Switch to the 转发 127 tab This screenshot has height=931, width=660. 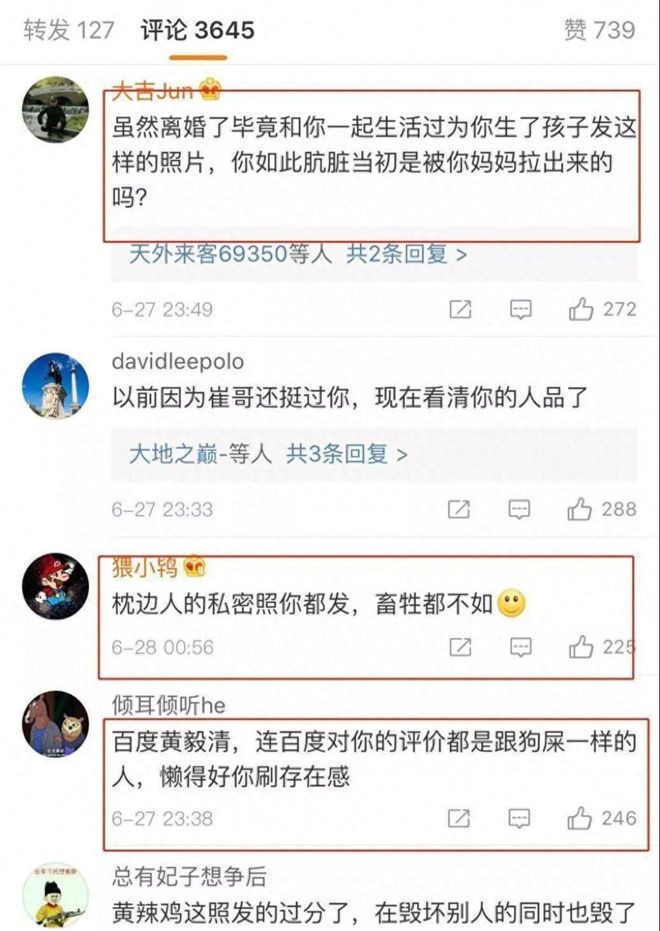click(68, 30)
